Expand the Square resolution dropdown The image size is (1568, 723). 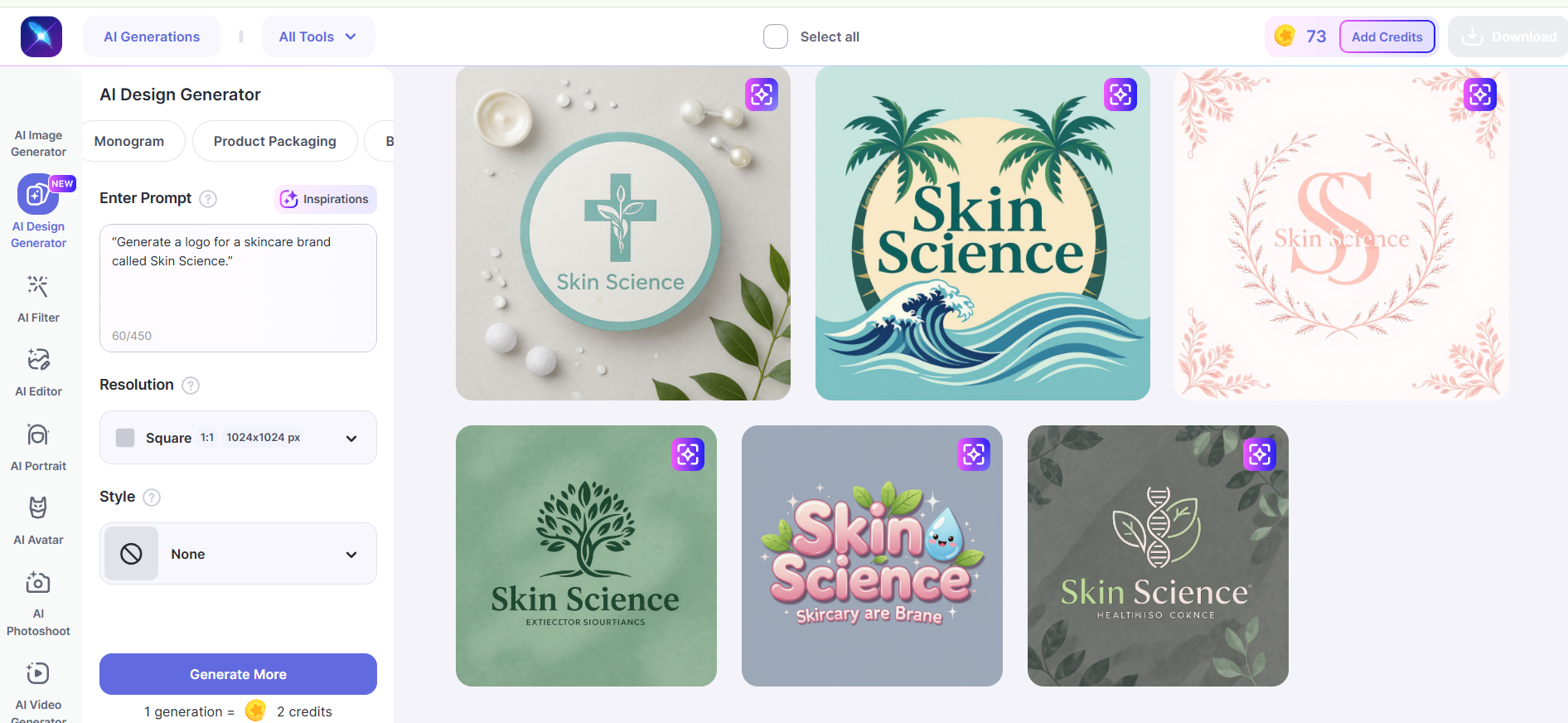[238, 438]
